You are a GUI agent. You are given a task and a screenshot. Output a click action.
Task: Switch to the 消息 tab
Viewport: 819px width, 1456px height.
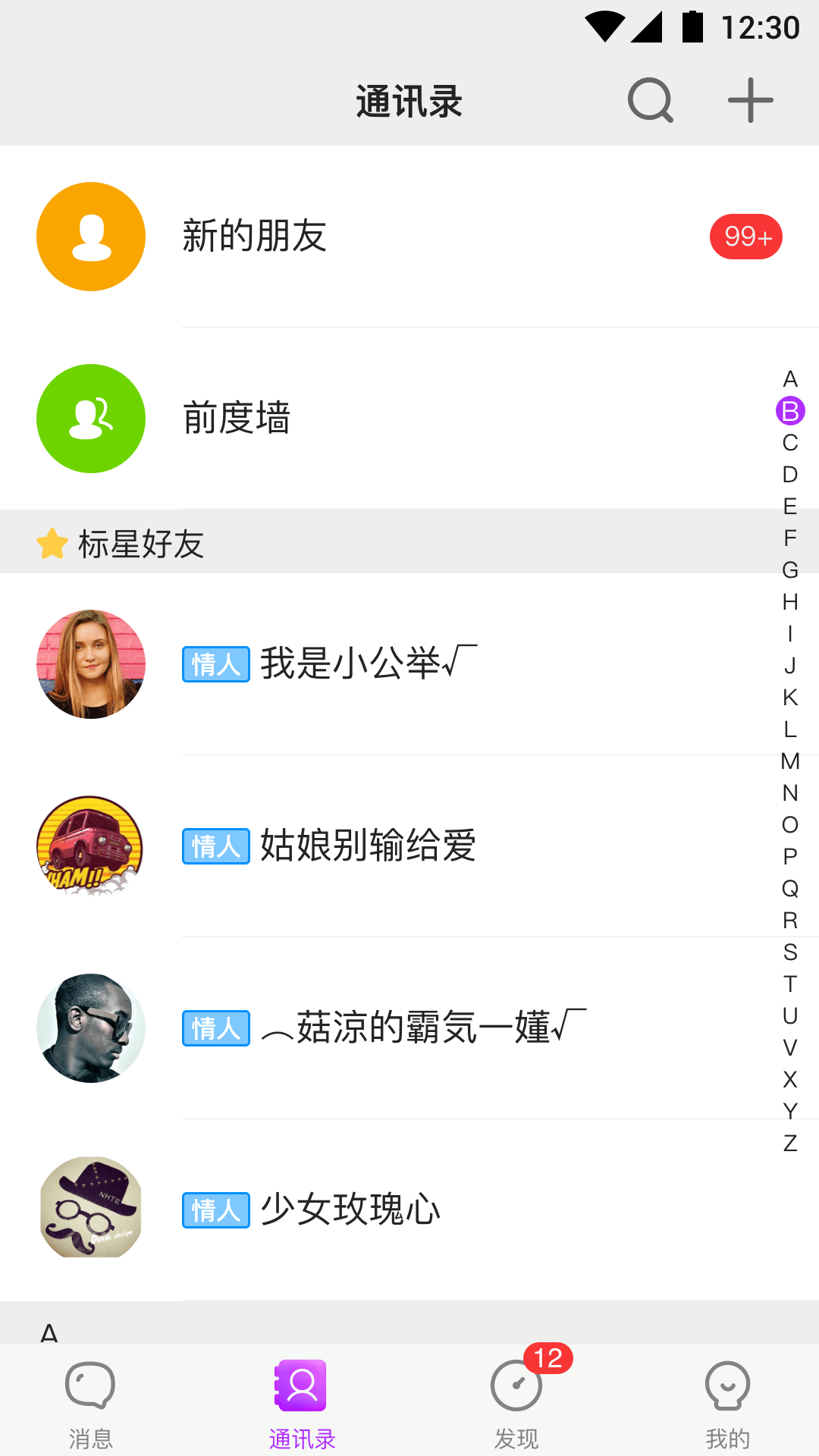click(90, 1399)
